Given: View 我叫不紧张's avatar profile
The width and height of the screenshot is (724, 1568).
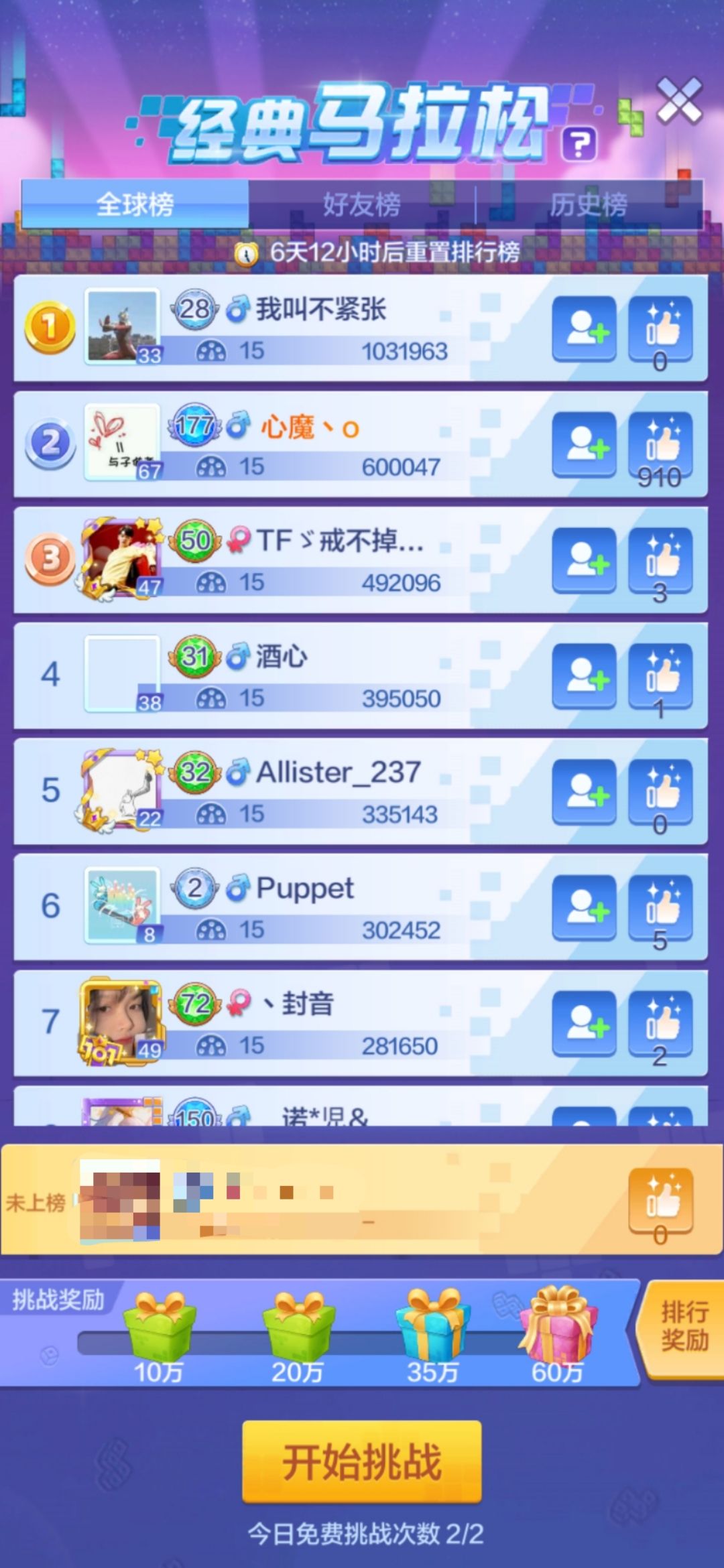Looking at the screenshot, I should 122,326.
